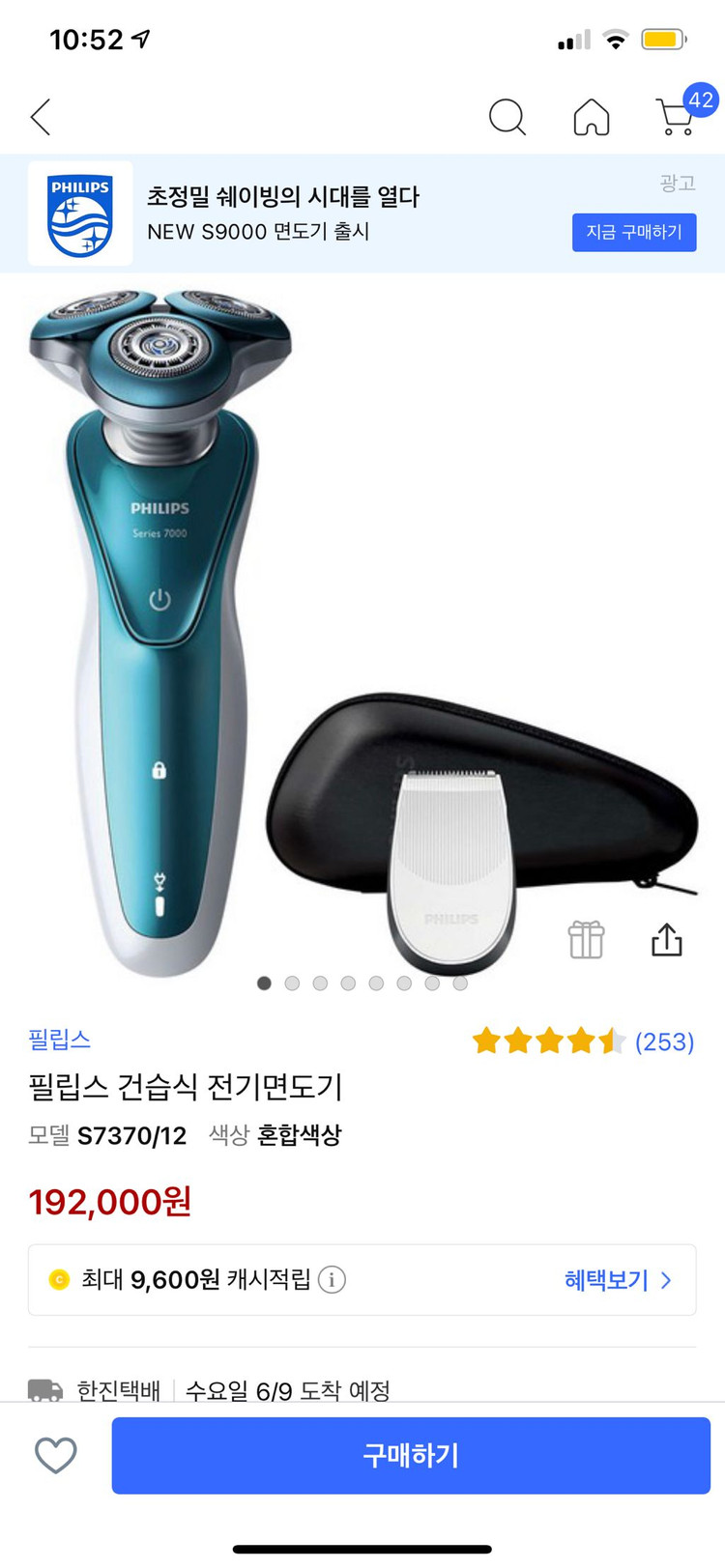Go back to the previous page
This screenshot has height=1568, width=725.
click(41, 117)
